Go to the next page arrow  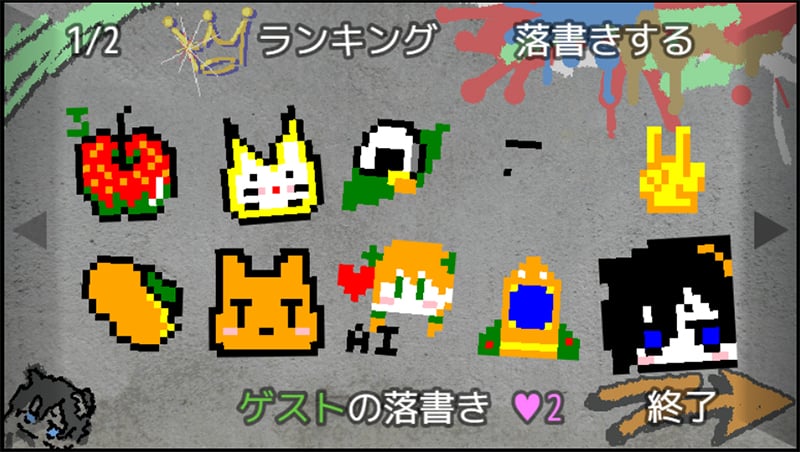point(771,231)
